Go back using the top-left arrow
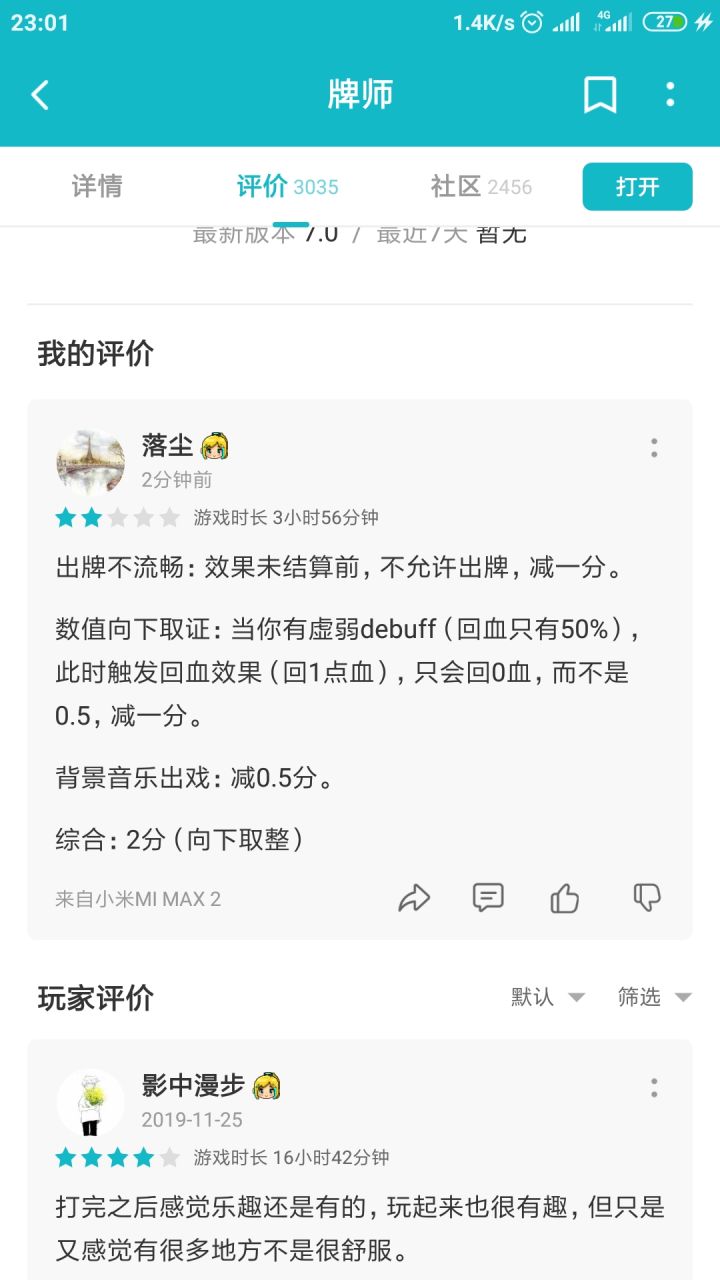 pos(40,95)
